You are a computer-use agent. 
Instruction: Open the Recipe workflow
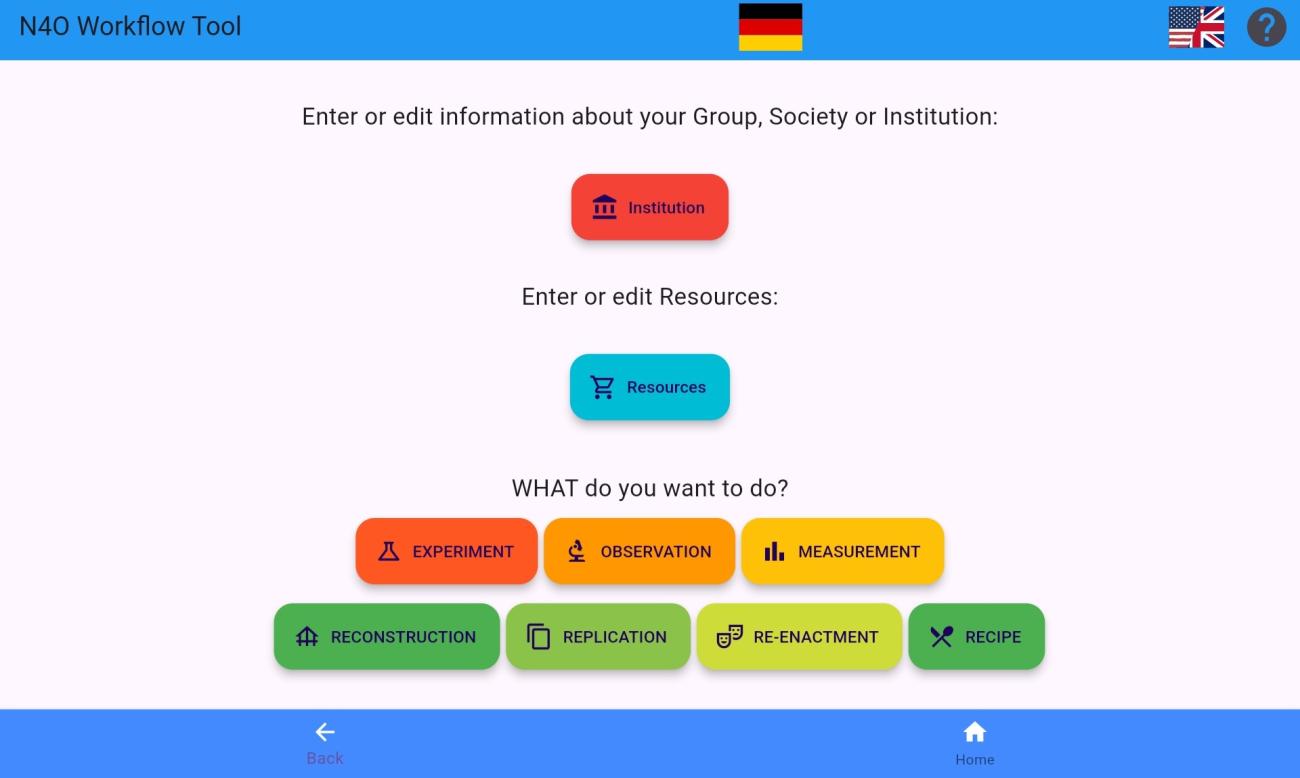point(976,636)
